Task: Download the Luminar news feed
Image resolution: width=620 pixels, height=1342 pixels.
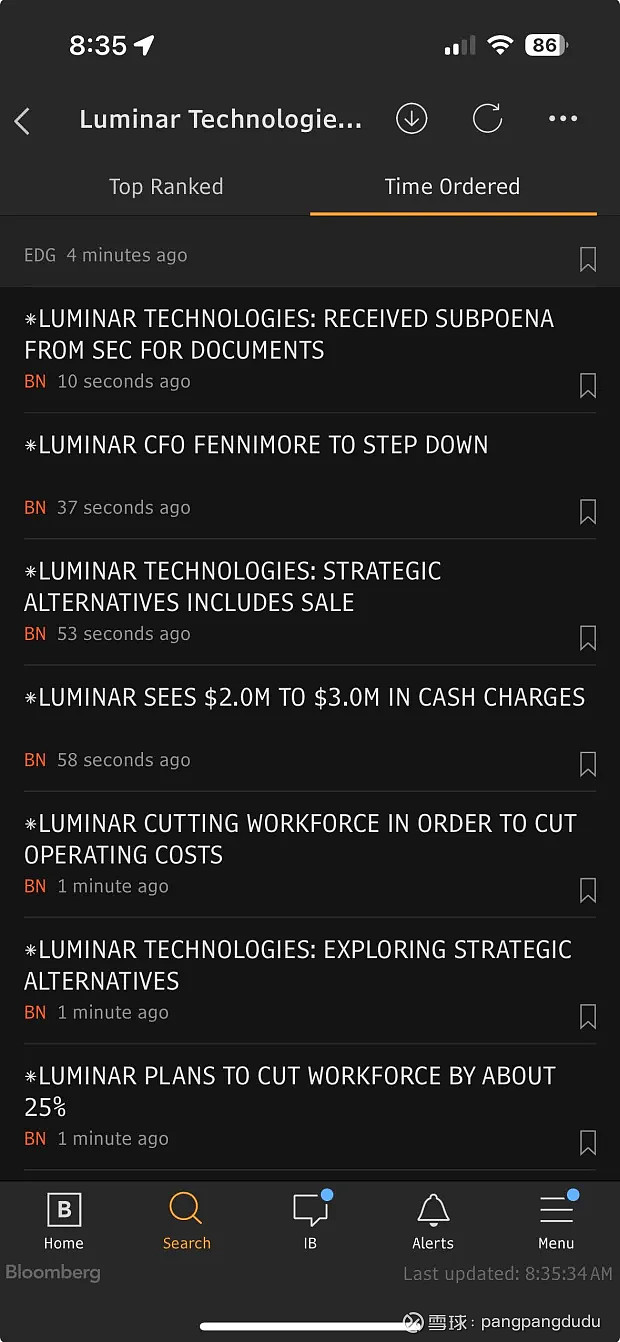Action: tap(411, 119)
